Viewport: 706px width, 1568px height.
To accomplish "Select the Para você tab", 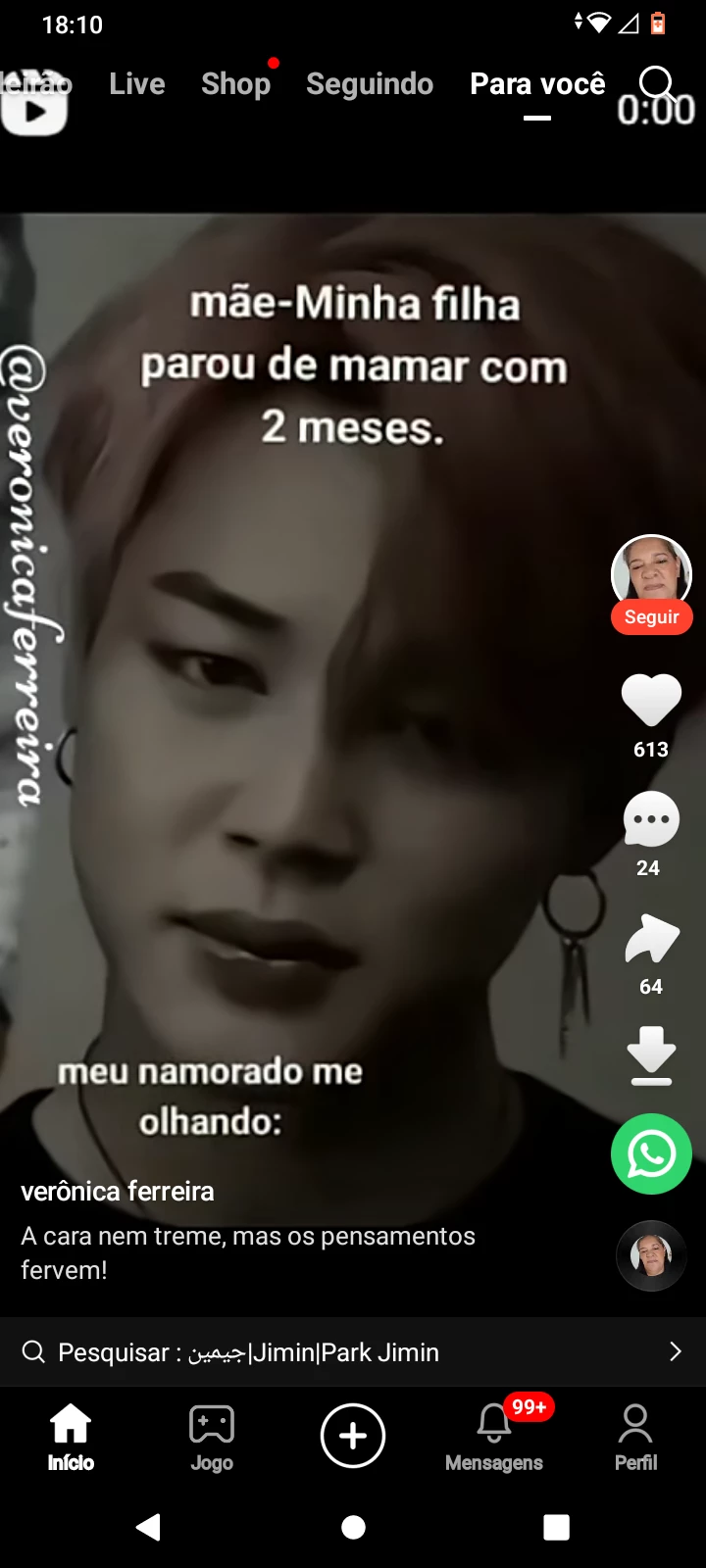I will tap(537, 84).
